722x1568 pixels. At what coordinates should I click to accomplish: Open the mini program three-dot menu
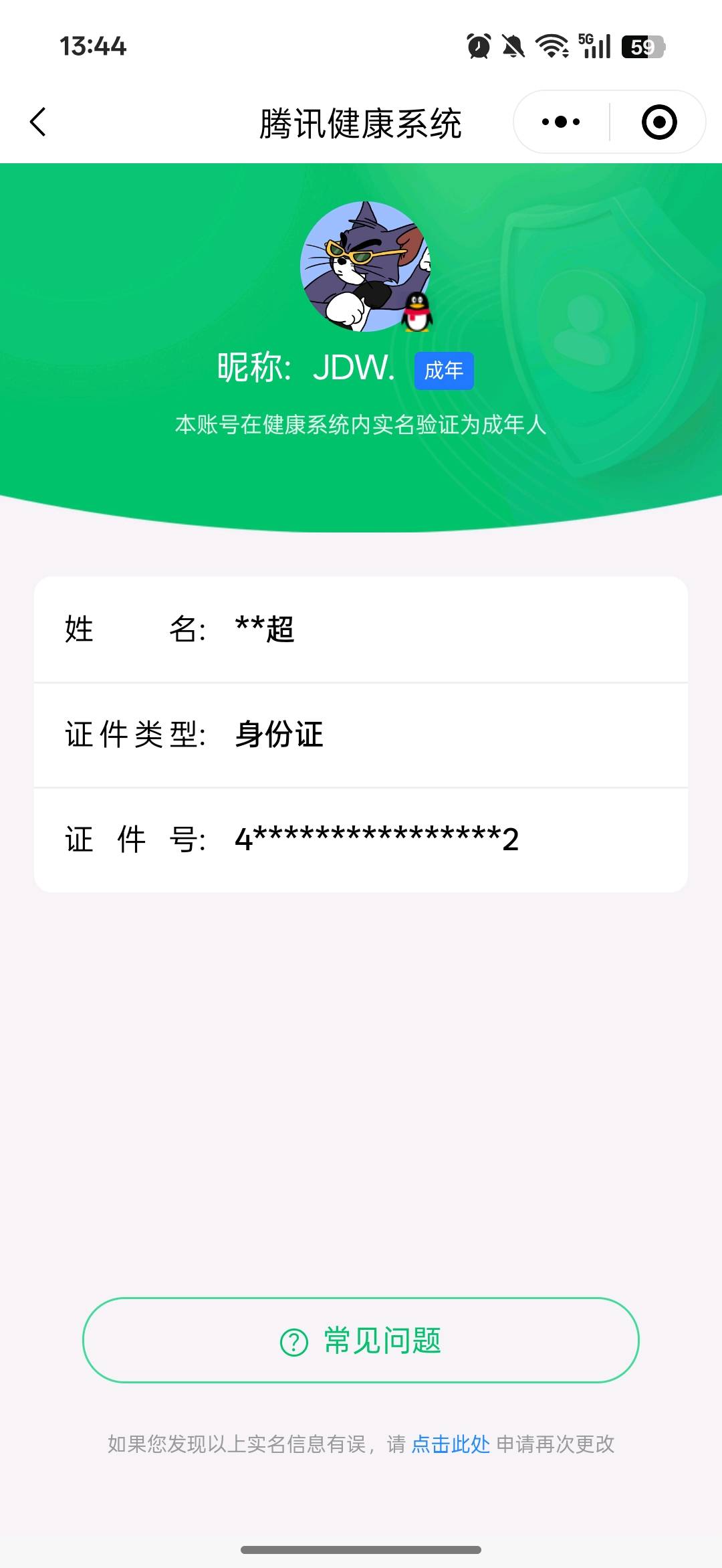(x=561, y=122)
